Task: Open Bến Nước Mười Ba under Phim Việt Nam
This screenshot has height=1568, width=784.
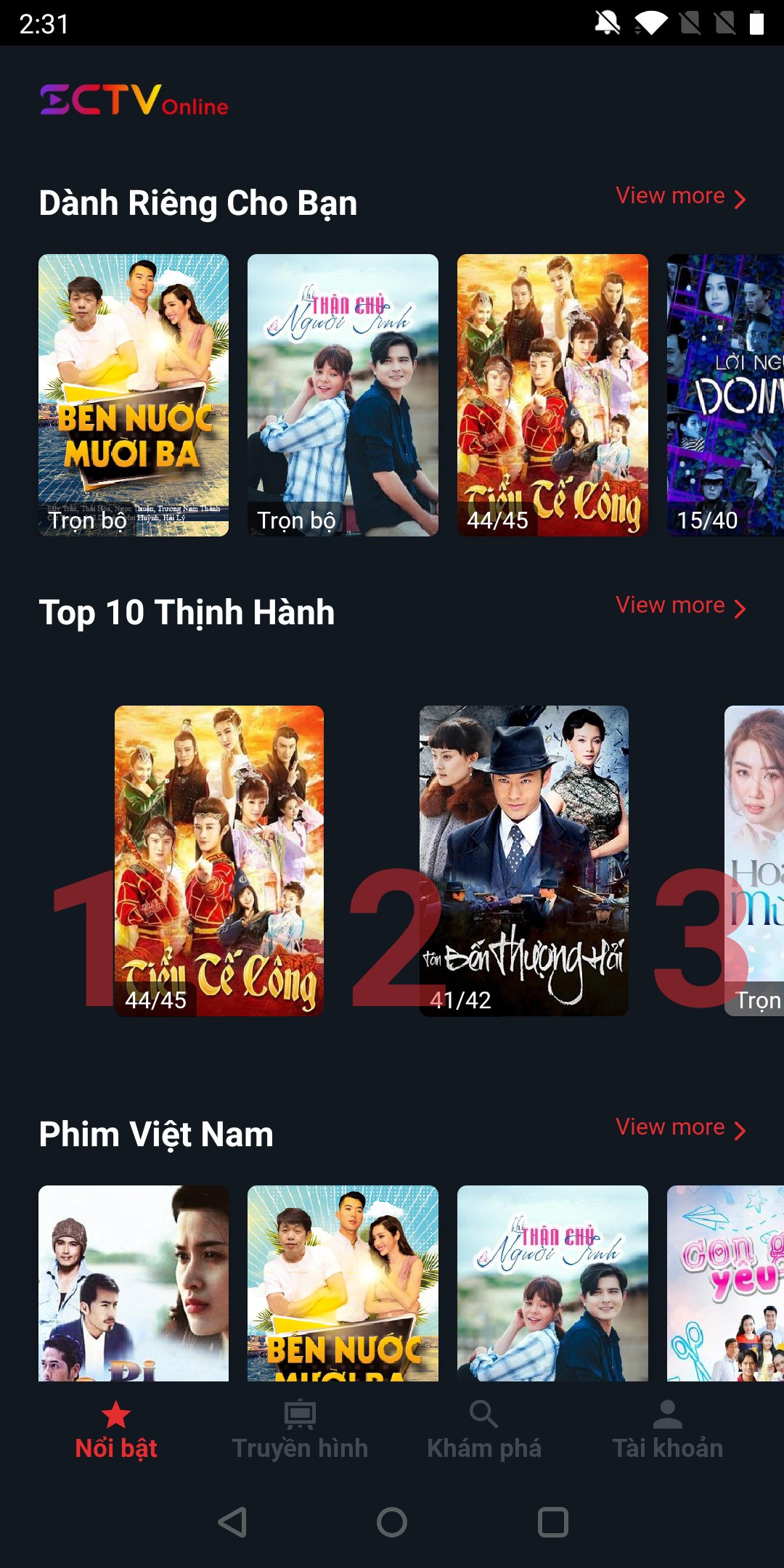Action: coord(343,1283)
